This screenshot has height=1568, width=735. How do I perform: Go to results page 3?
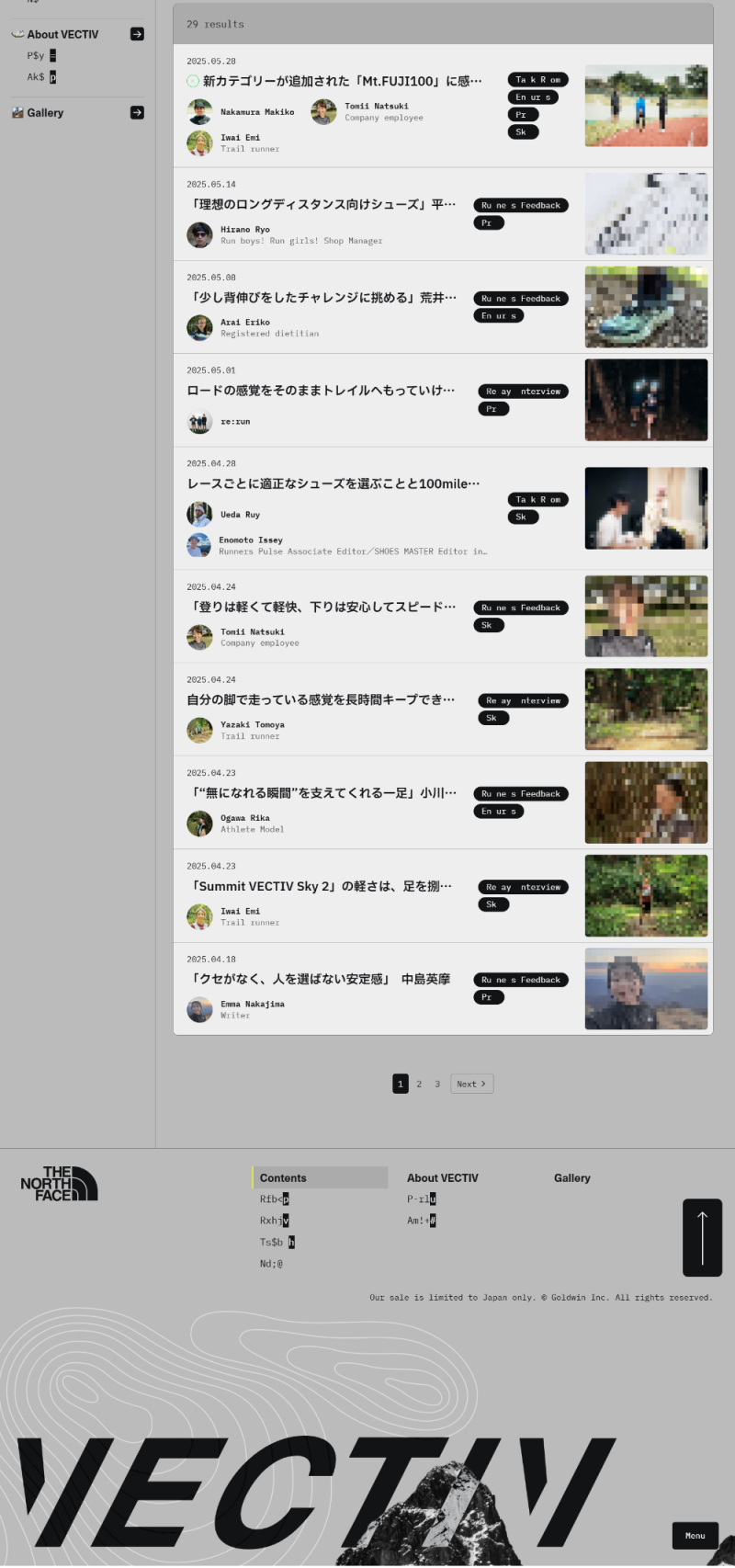point(437,1084)
